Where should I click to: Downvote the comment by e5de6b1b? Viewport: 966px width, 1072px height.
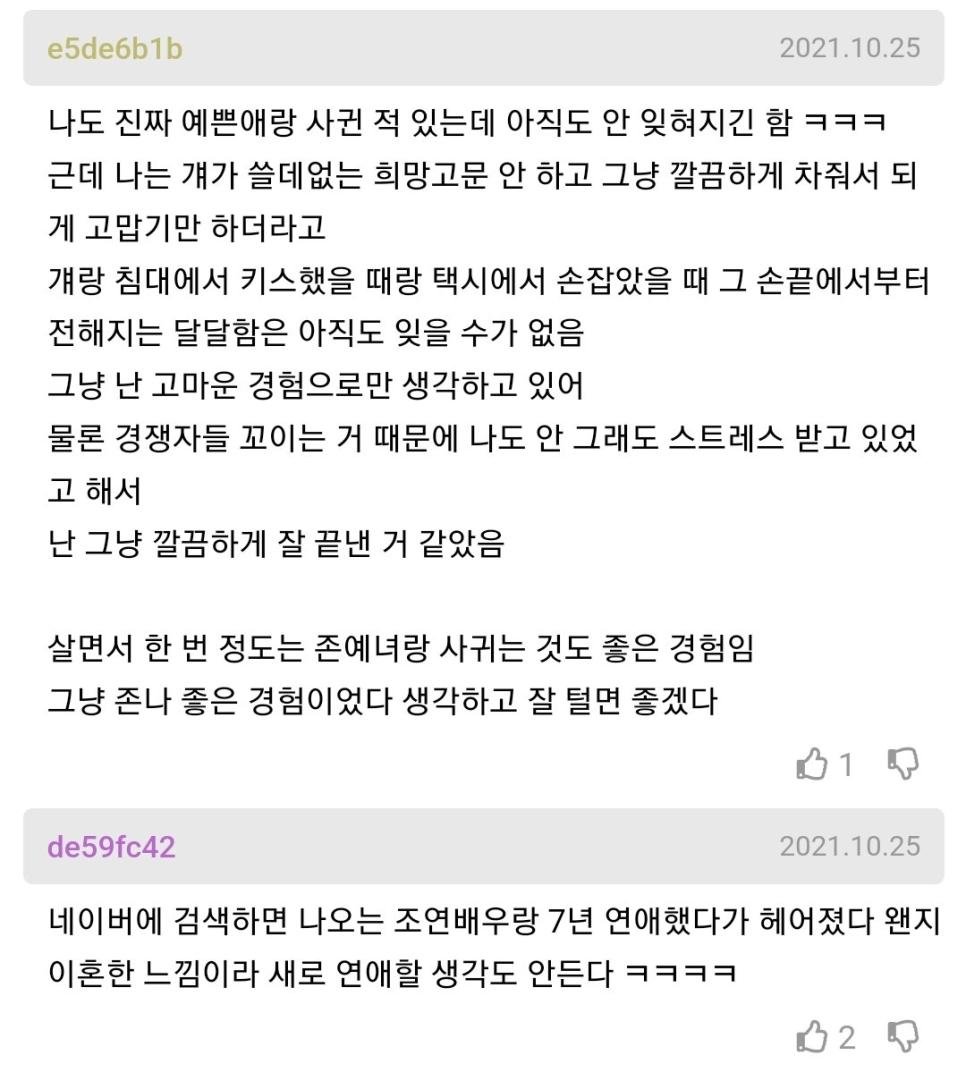[903, 764]
